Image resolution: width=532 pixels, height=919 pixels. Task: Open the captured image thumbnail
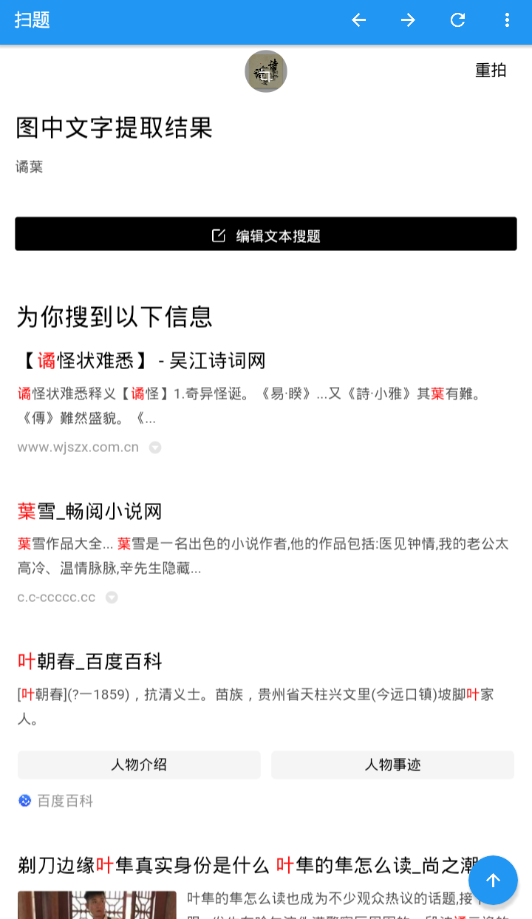tap(266, 72)
